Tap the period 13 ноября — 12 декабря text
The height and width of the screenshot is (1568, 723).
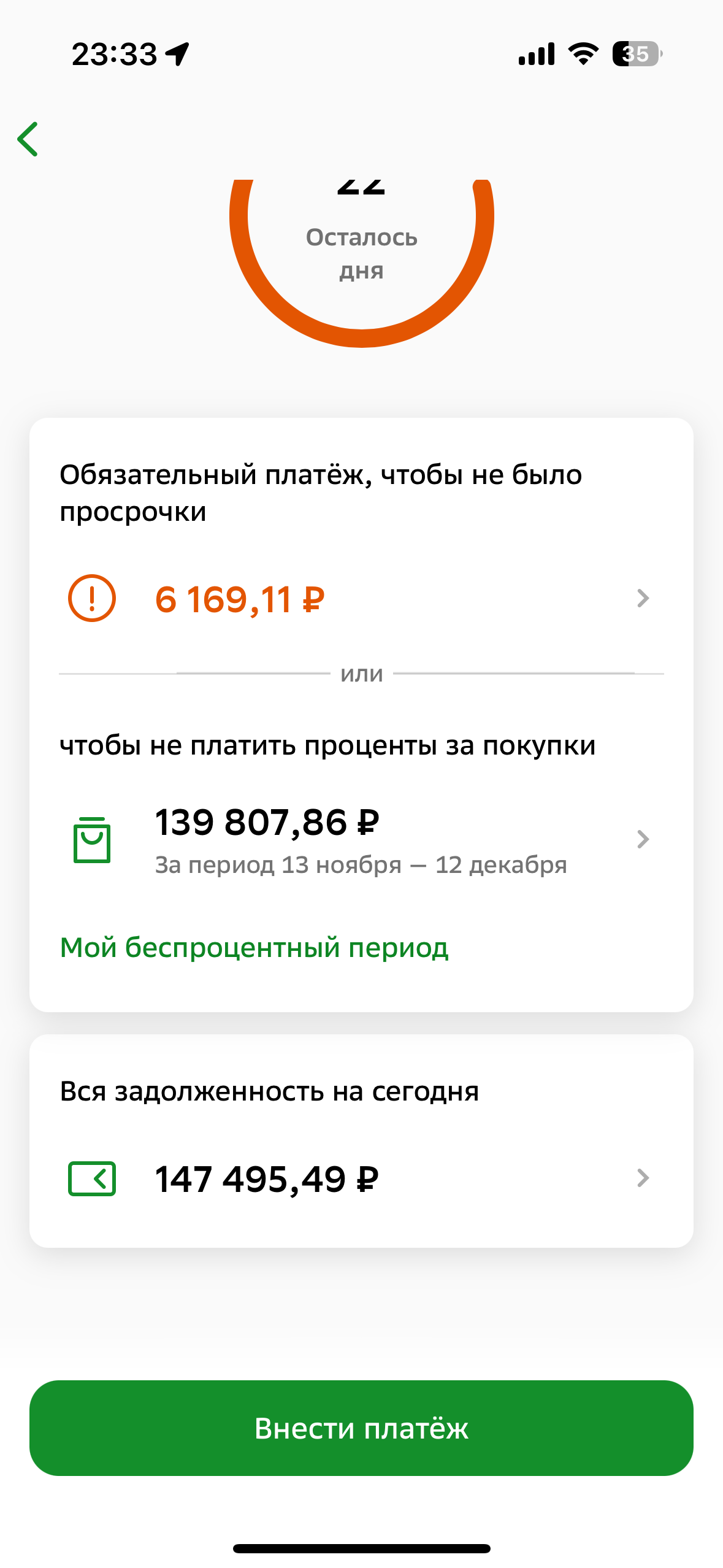pos(361,865)
